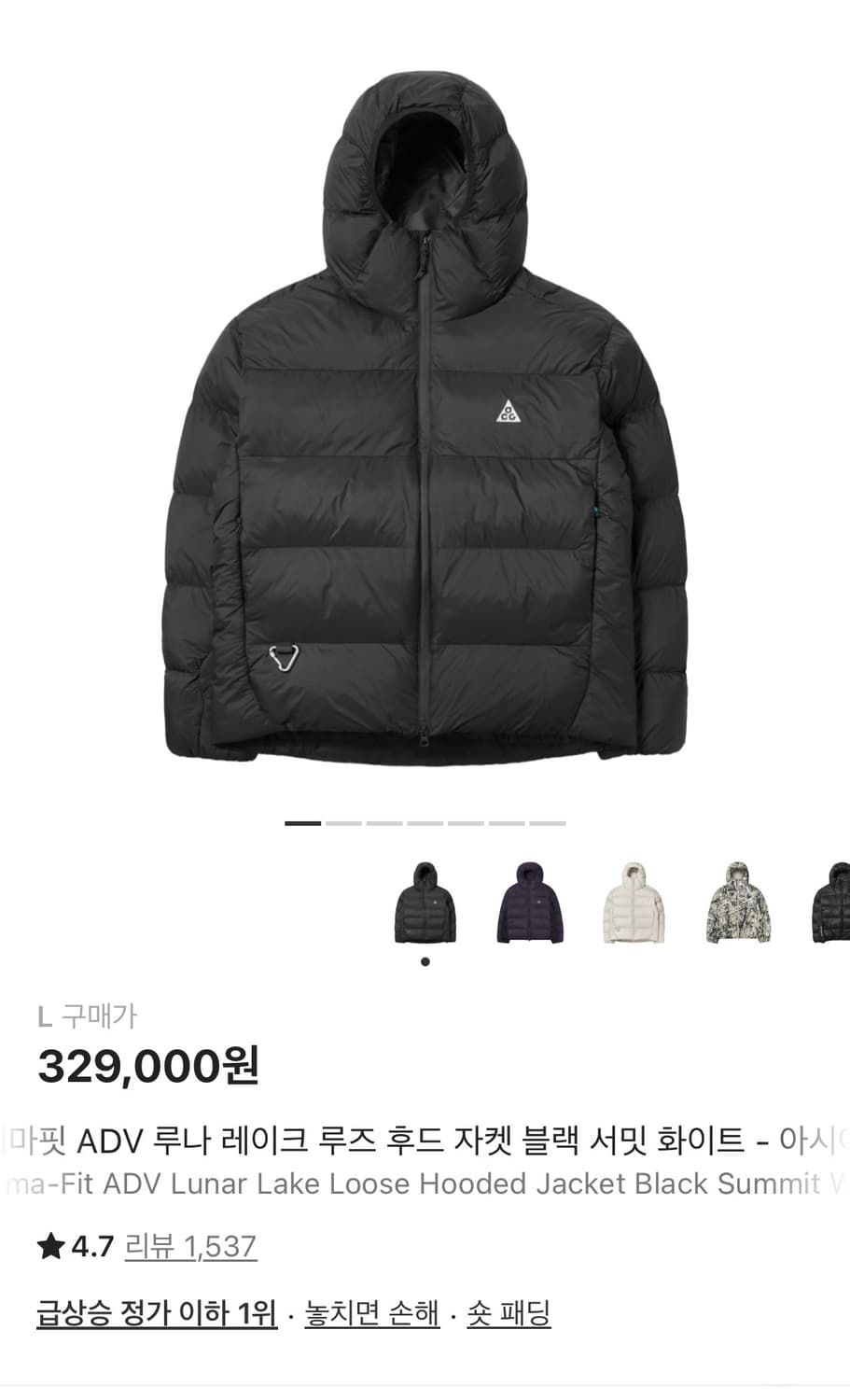
Task: Open the 리뷰 1,537 reviews link
Action: tap(191, 1245)
